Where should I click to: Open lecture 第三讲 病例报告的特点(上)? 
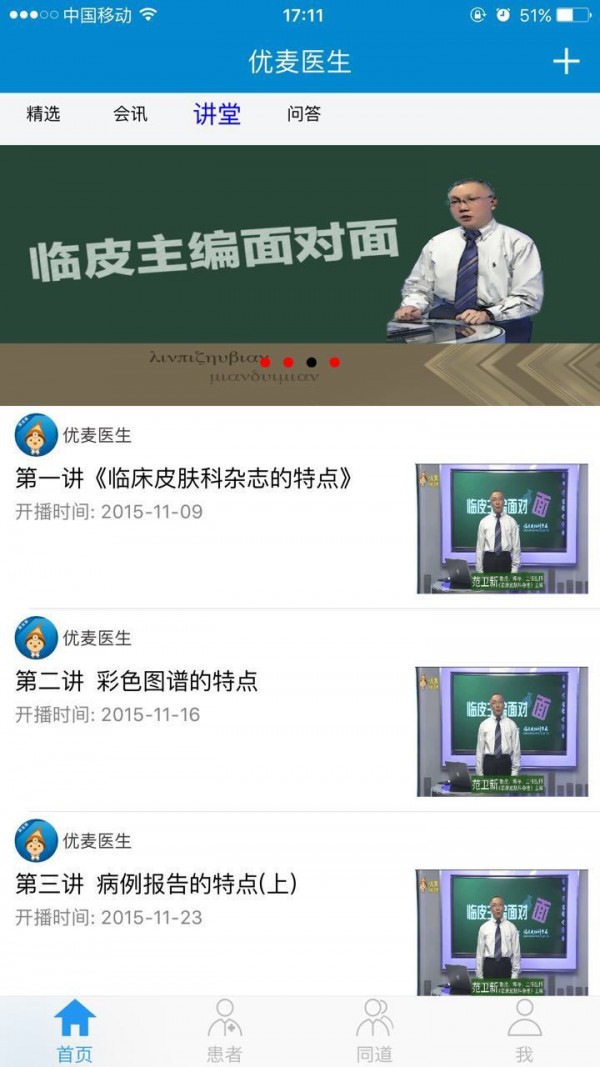tap(157, 885)
